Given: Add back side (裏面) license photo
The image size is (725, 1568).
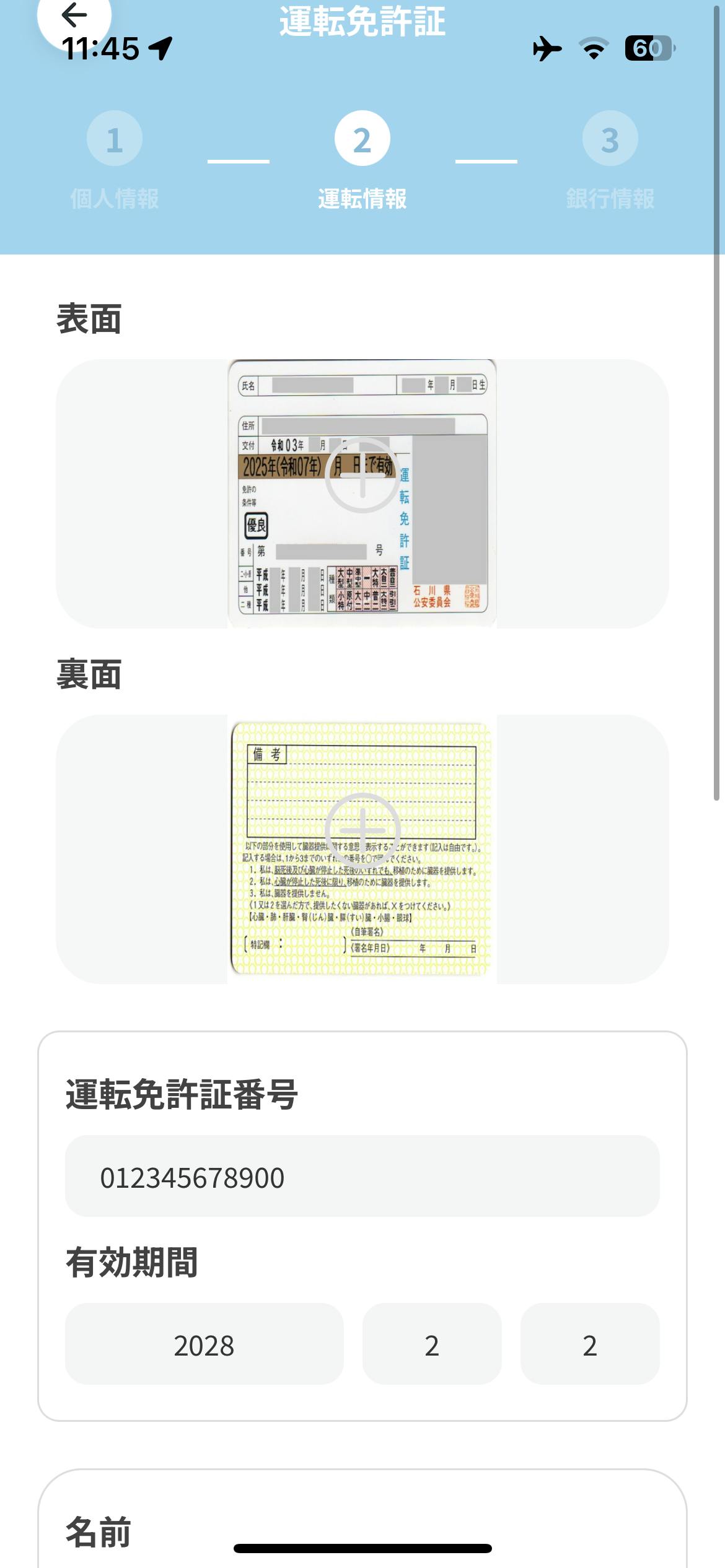Looking at the screenshot, I should [362, 830].
